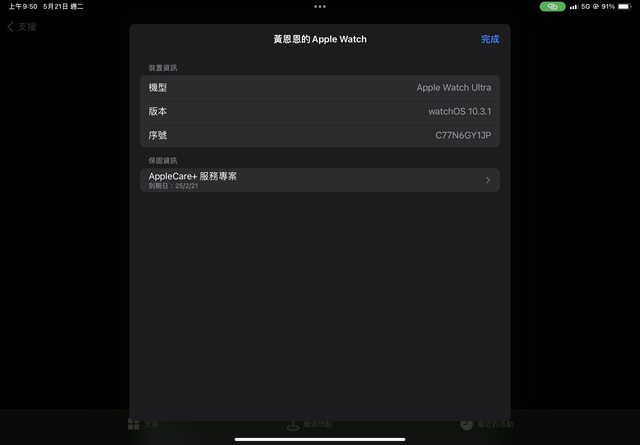Screen dimensions: 640x445
Task: Tap 完成 to close device details
Action: tap(489, 39)
